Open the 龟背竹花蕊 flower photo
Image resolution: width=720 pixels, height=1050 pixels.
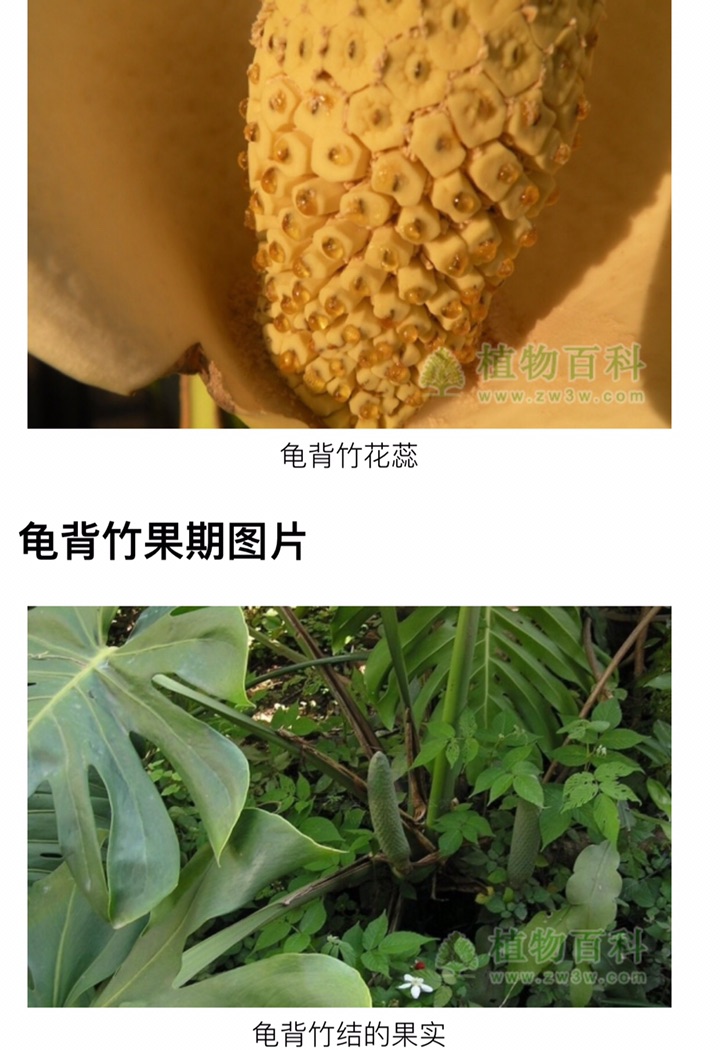coord(349,214)
